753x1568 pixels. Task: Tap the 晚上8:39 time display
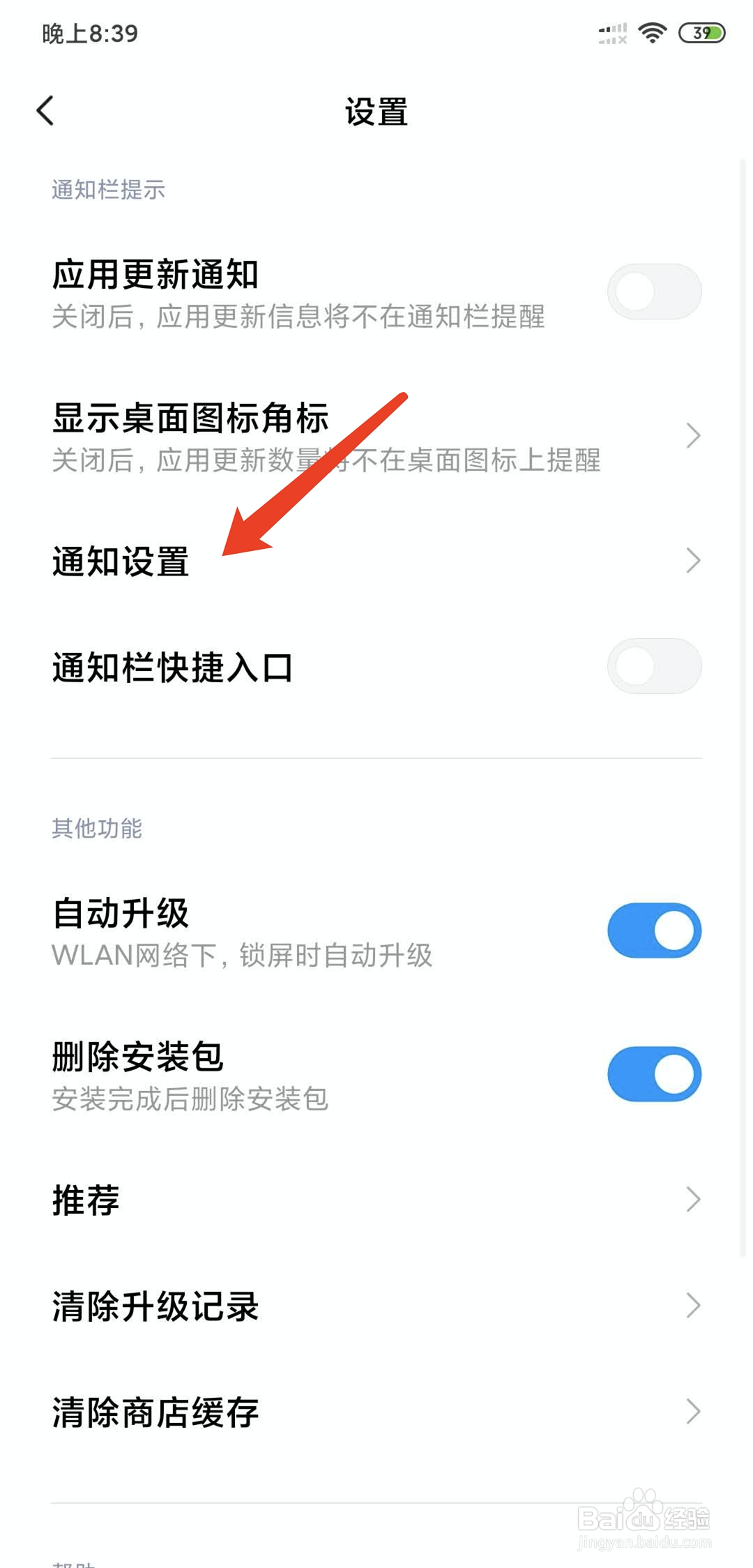(89, 33)
